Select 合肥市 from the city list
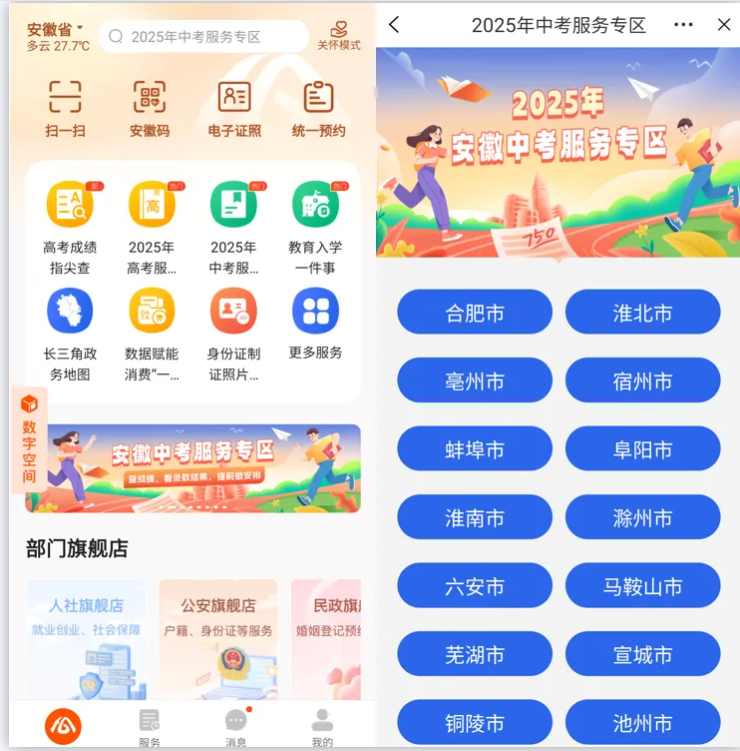This screenshot has height=751, width=740. tap(474, 313)
